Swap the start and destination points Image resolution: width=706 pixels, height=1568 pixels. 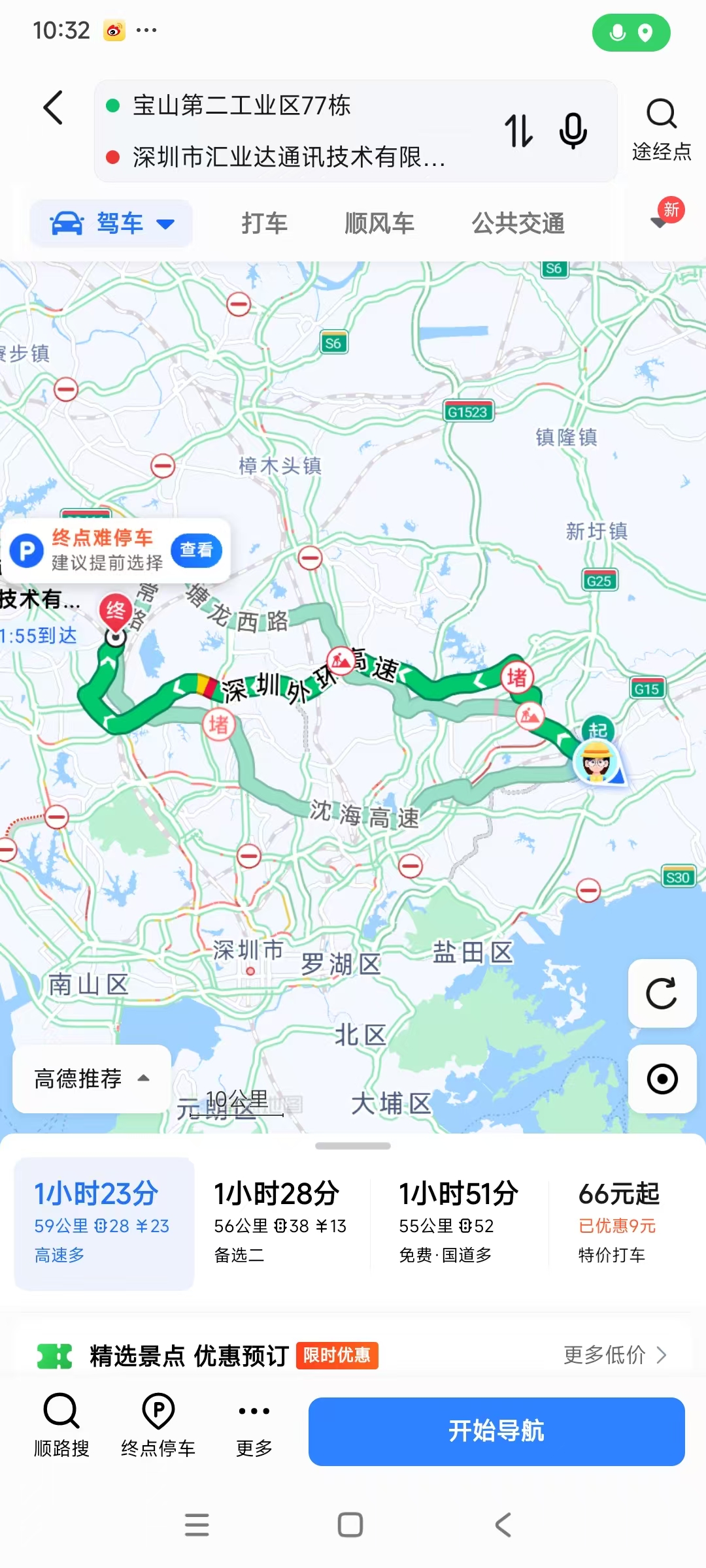tap(518, 131)
